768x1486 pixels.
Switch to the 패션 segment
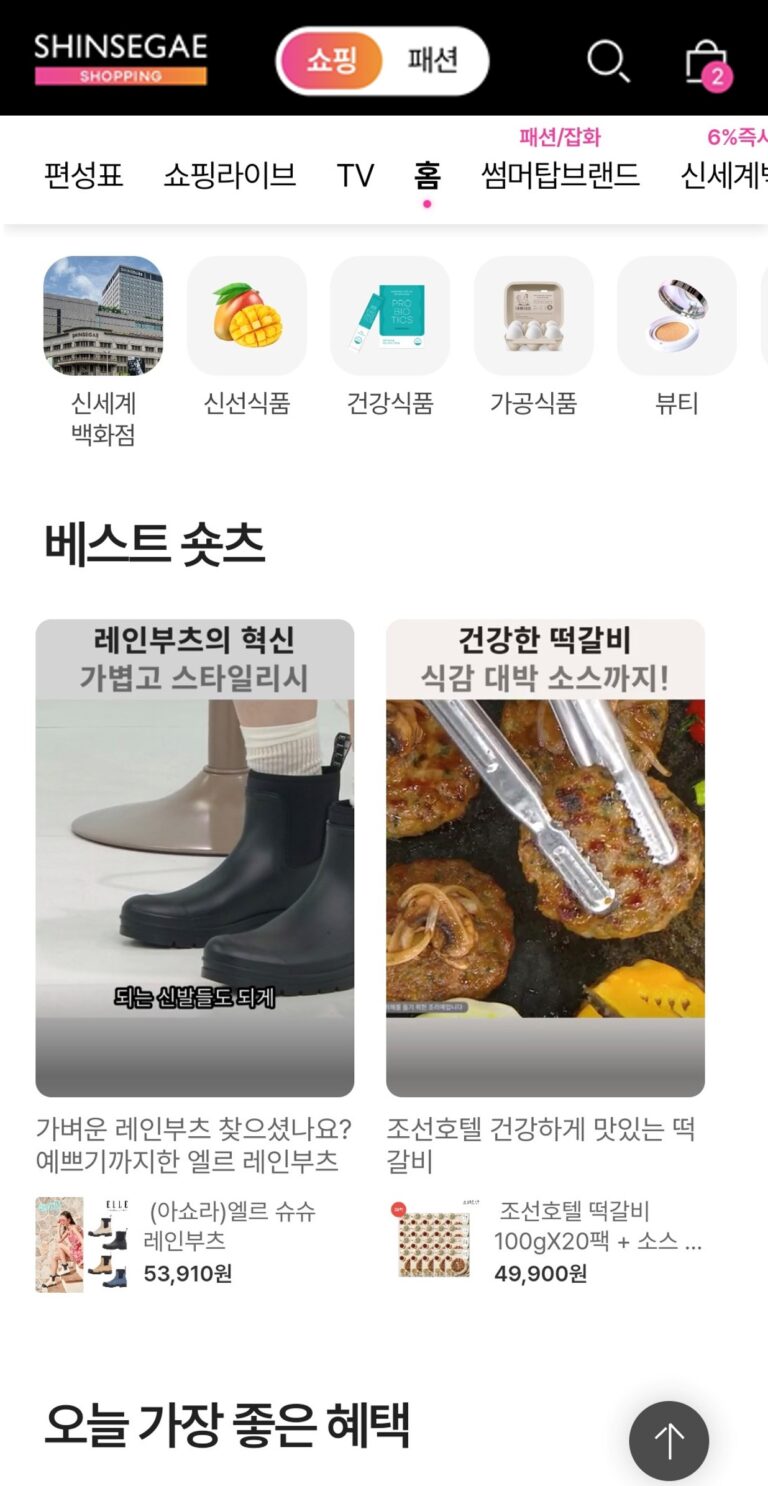(433, 60)
